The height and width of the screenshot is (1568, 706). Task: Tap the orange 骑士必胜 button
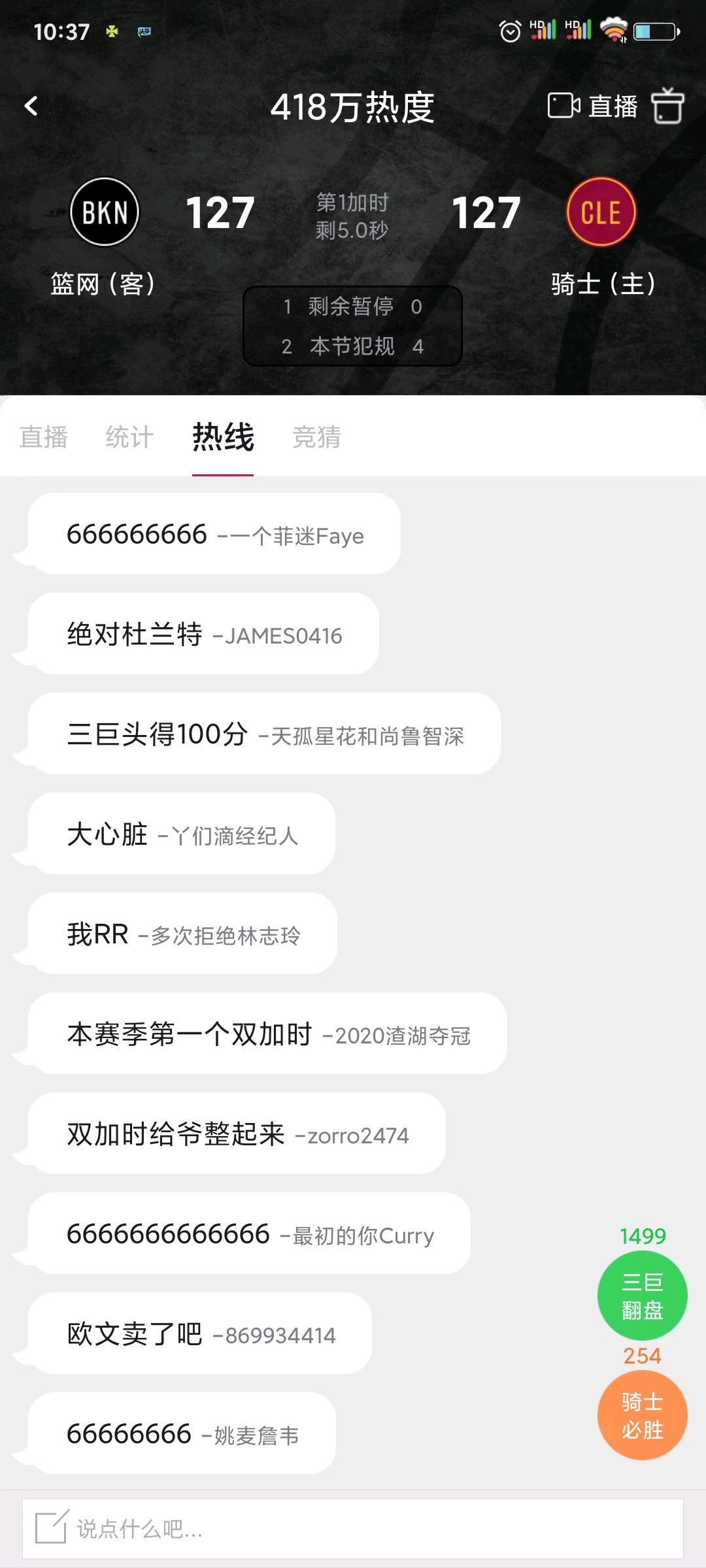(642, 1415)
